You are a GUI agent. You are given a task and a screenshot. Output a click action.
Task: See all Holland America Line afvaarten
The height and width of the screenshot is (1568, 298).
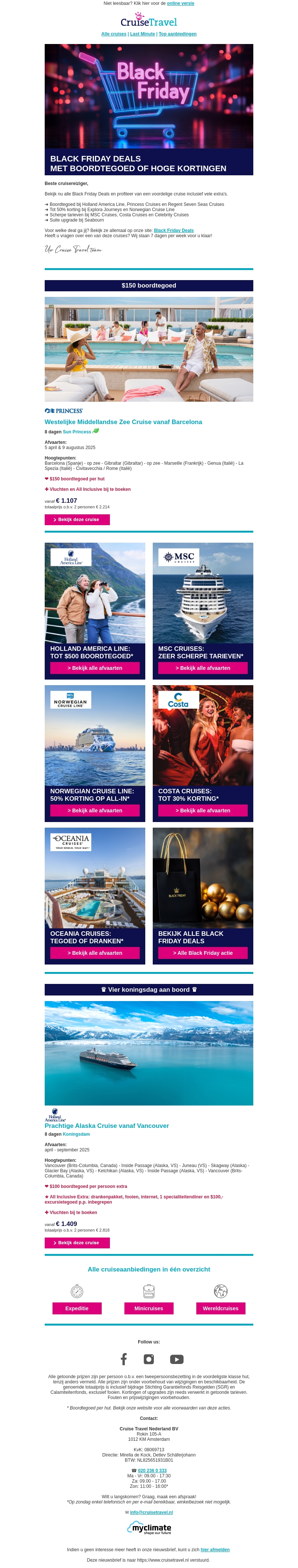coord(95,668)
